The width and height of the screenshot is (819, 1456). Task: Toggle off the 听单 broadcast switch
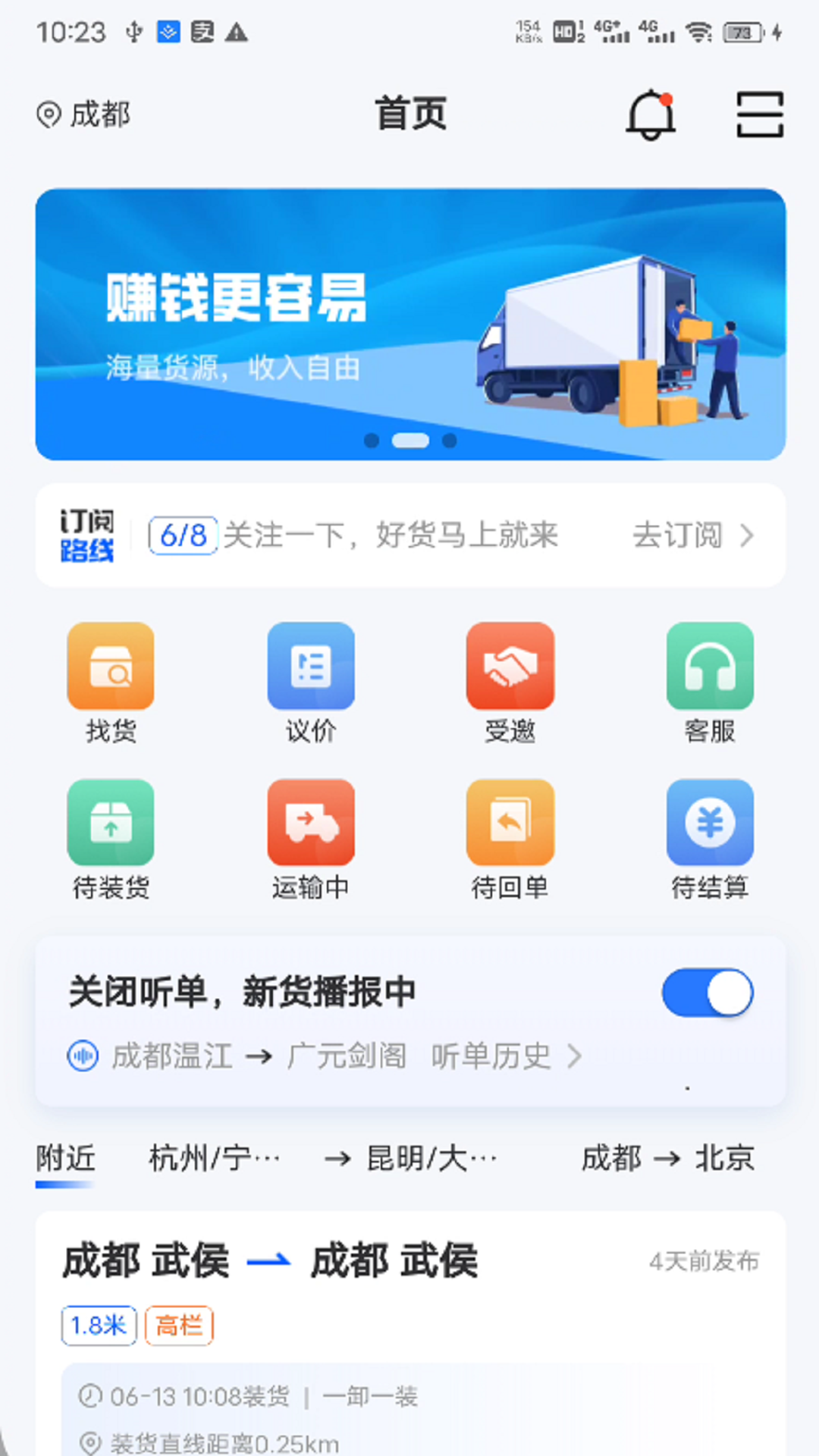point(707,991)
